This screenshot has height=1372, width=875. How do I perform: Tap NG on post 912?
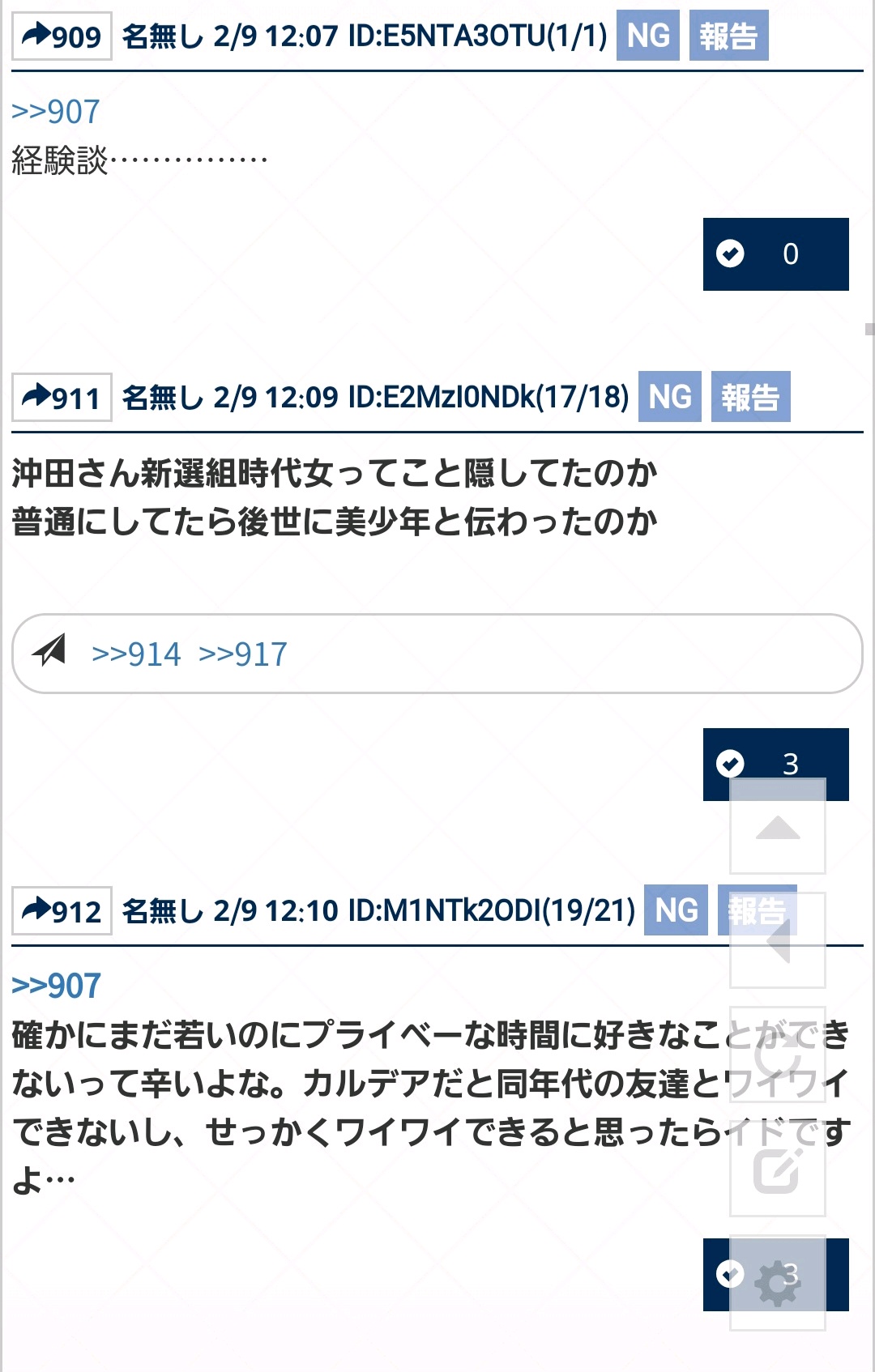click(x=675, y=911)
